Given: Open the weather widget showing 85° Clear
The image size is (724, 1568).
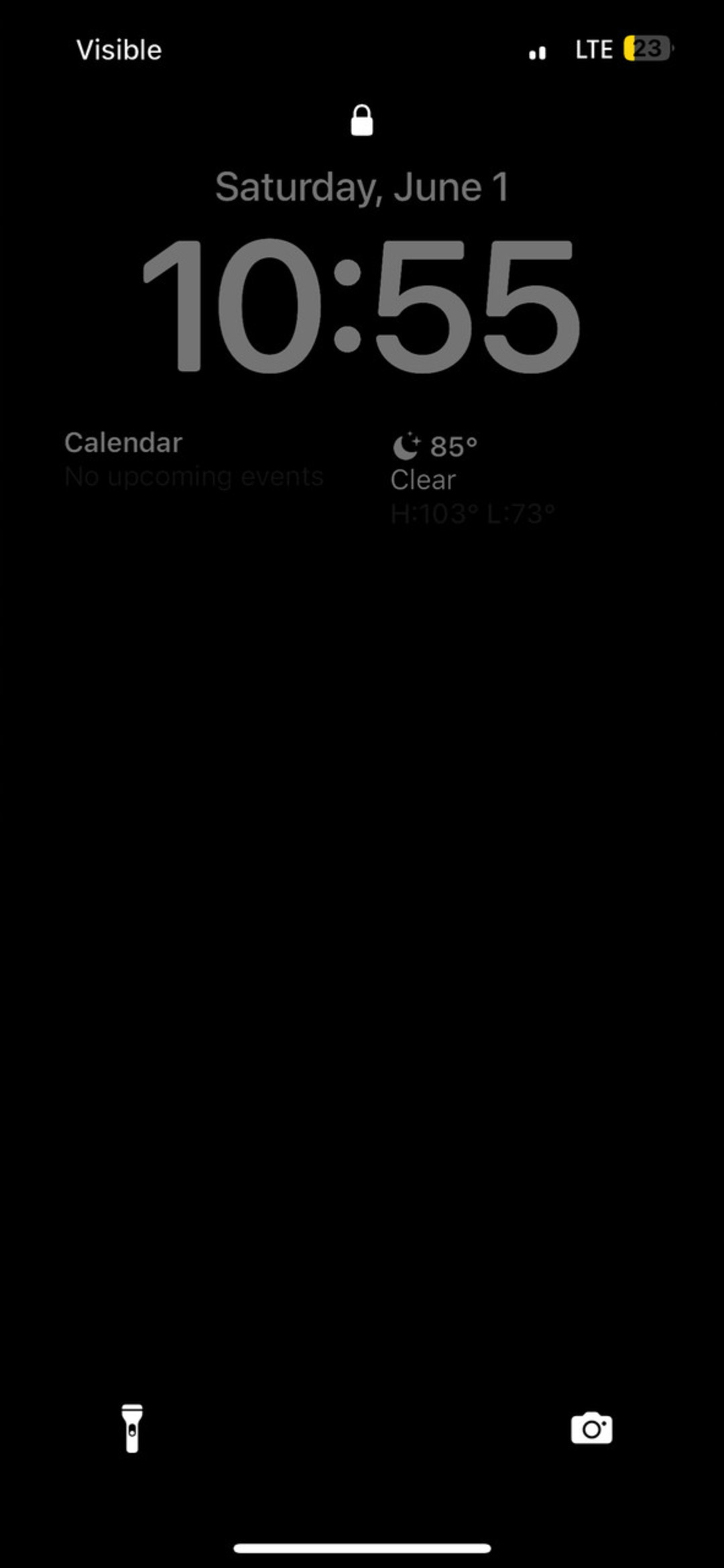Looking at the screenshot, I should [472, 479].
